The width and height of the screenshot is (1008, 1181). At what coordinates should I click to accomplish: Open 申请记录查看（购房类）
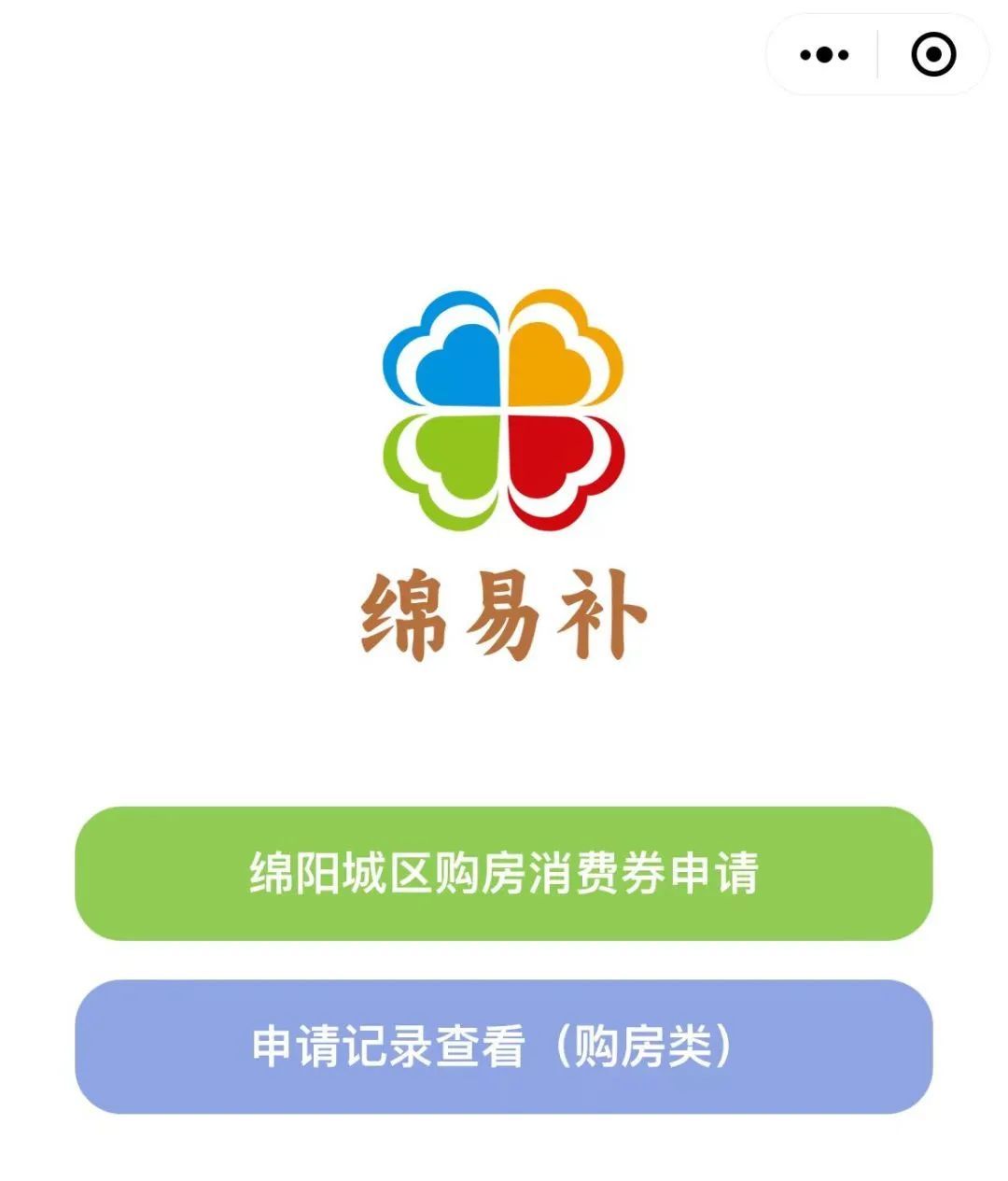pos(504,1046)
